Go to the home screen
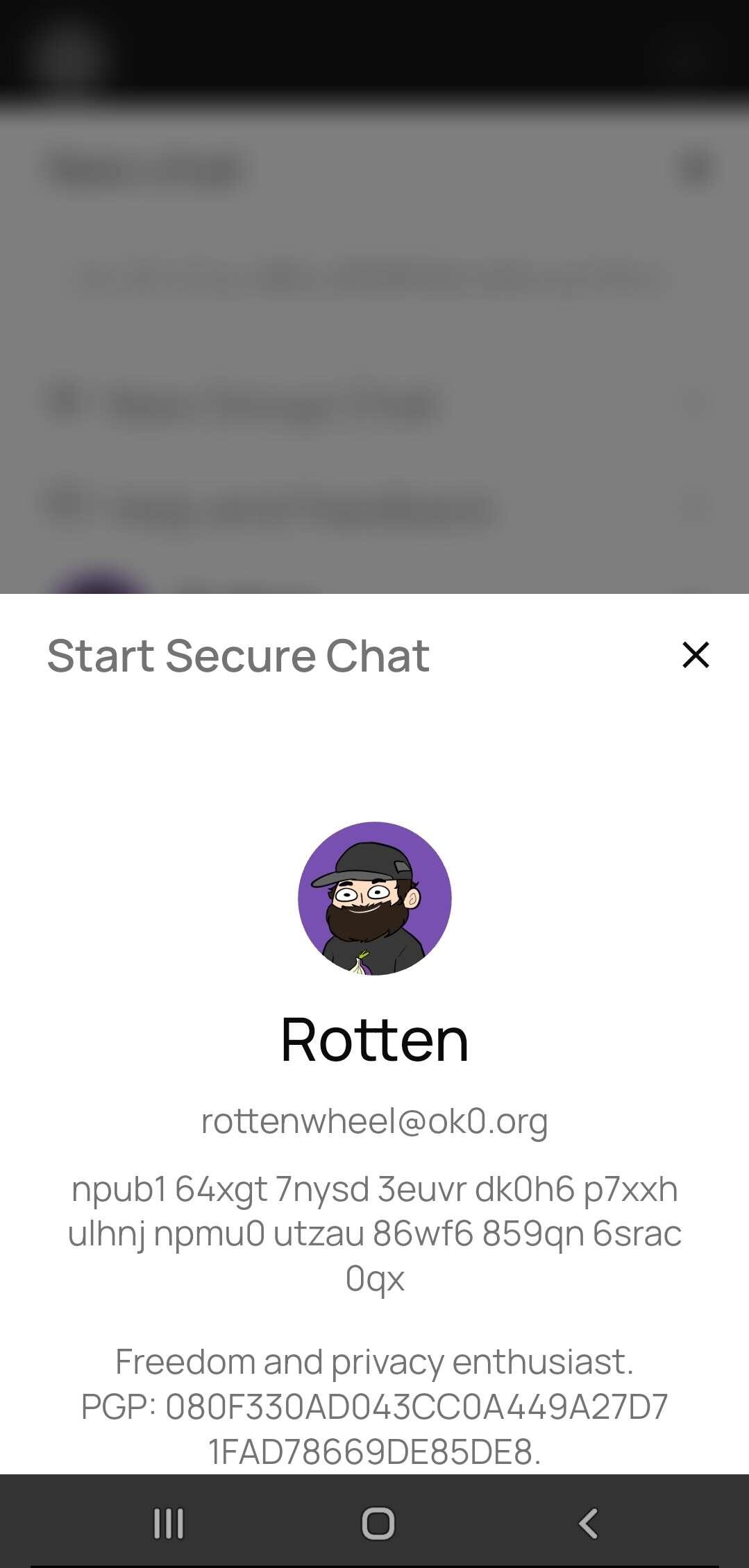Screen dimensions: 749x1568 [378, 1524]
